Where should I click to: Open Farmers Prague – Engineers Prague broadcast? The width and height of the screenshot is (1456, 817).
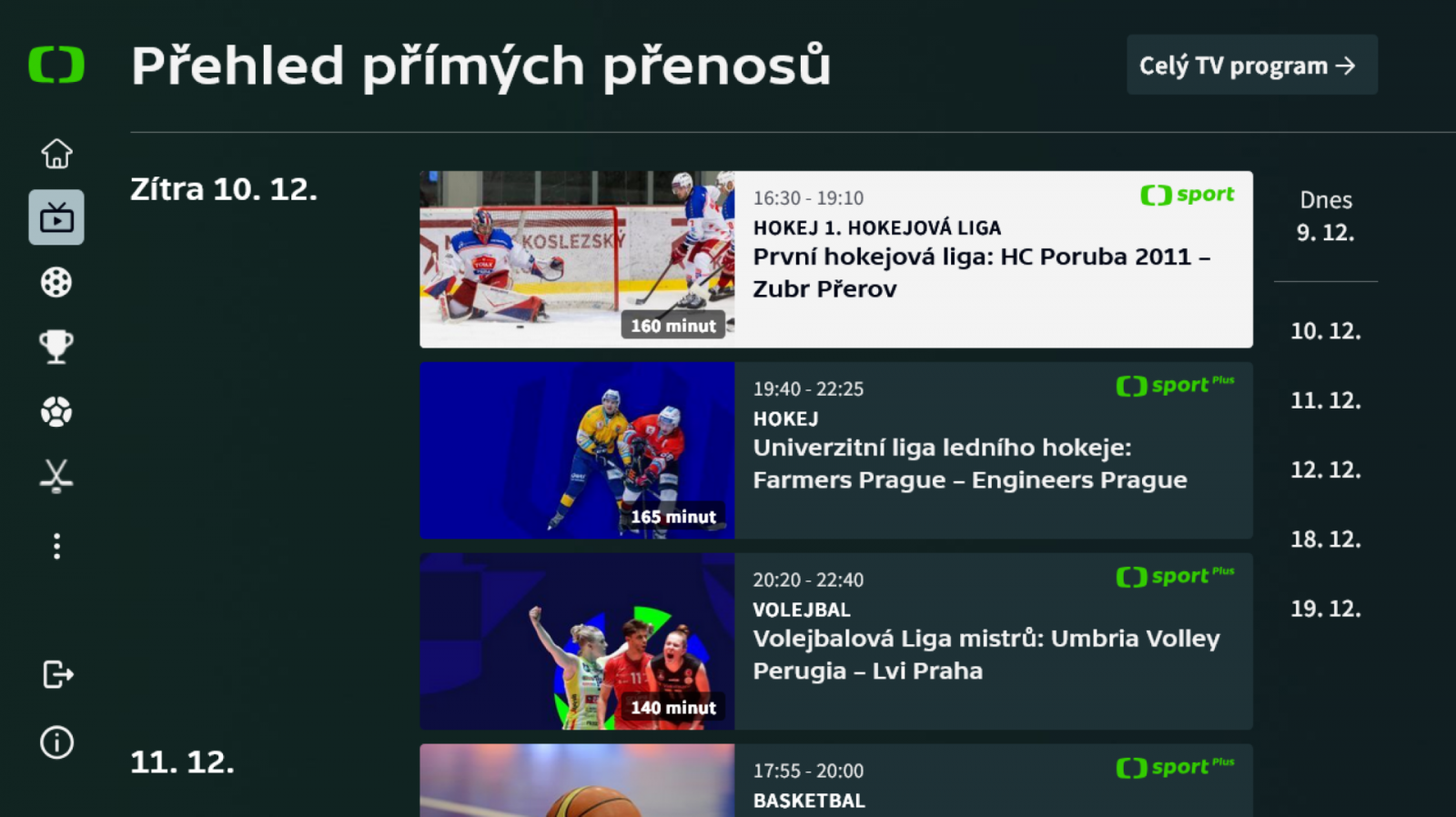pos(835,450)
